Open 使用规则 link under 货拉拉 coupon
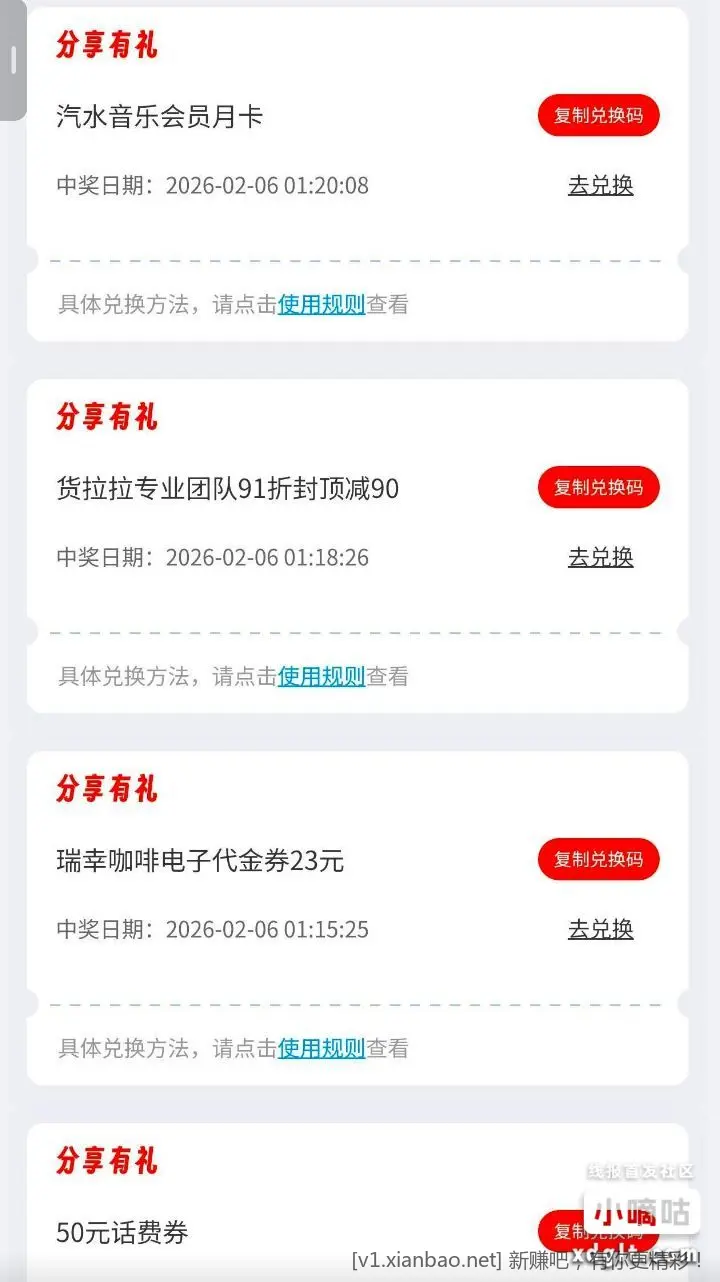The height and width of the screenshot is (1282, 720). click(x=321, y=677)
